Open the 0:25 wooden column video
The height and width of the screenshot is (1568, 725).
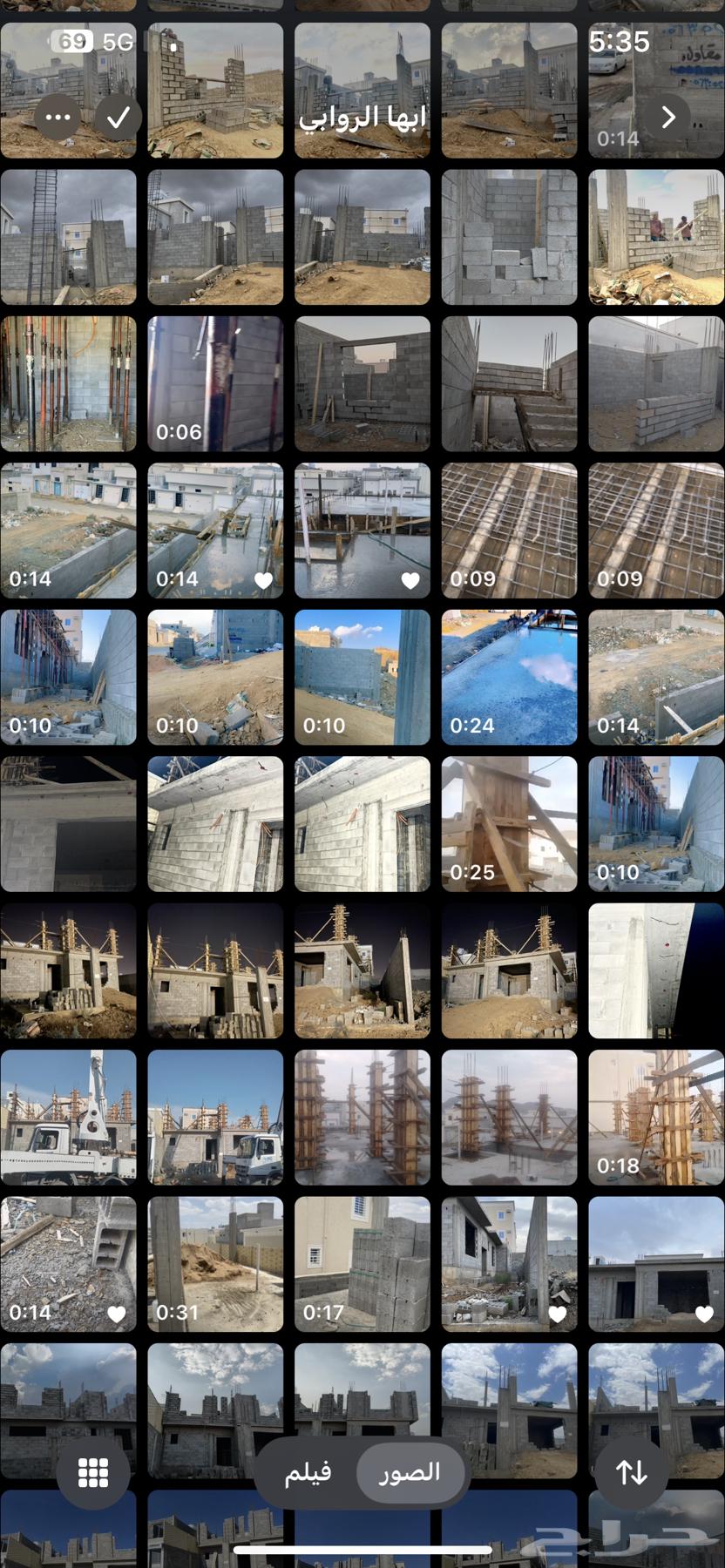coord(509,823)
